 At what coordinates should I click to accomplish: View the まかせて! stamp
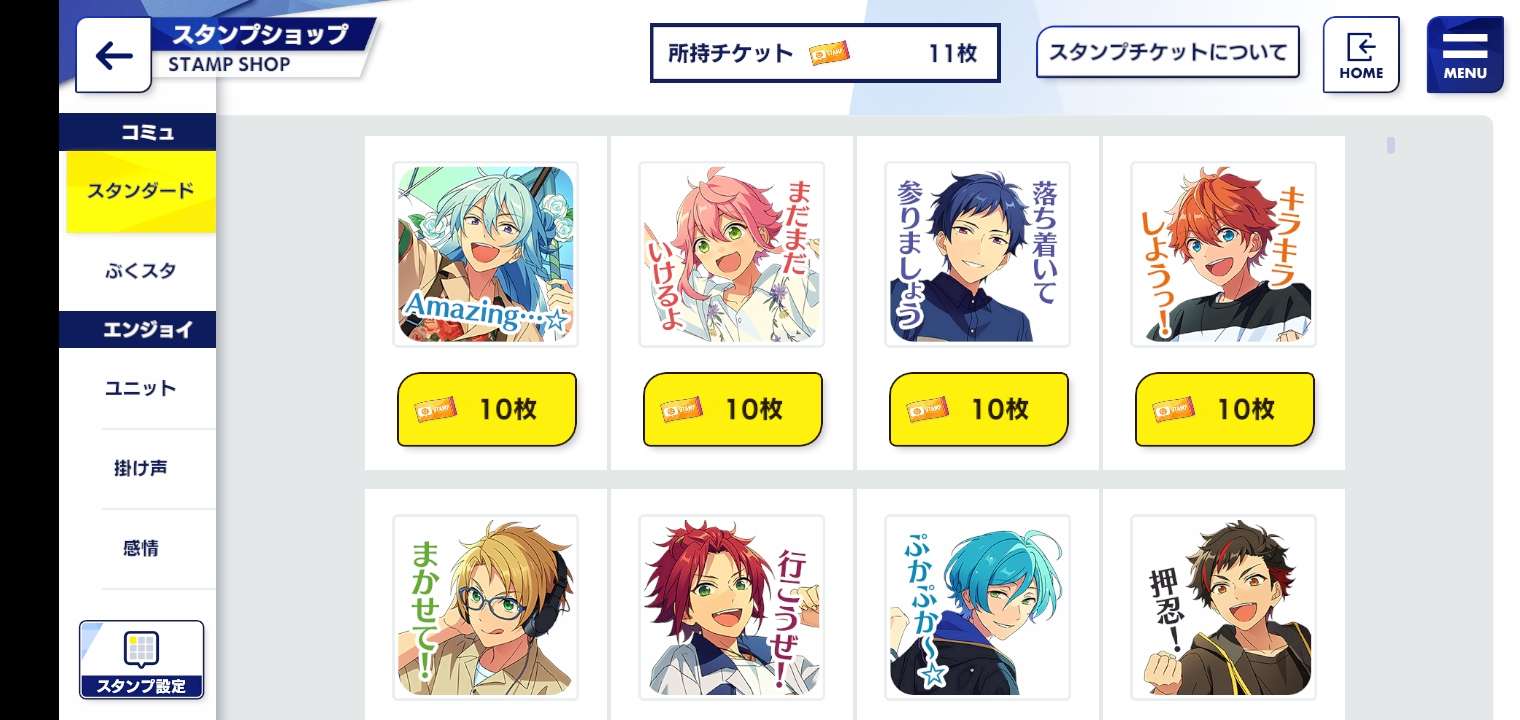tap(486, 607)
